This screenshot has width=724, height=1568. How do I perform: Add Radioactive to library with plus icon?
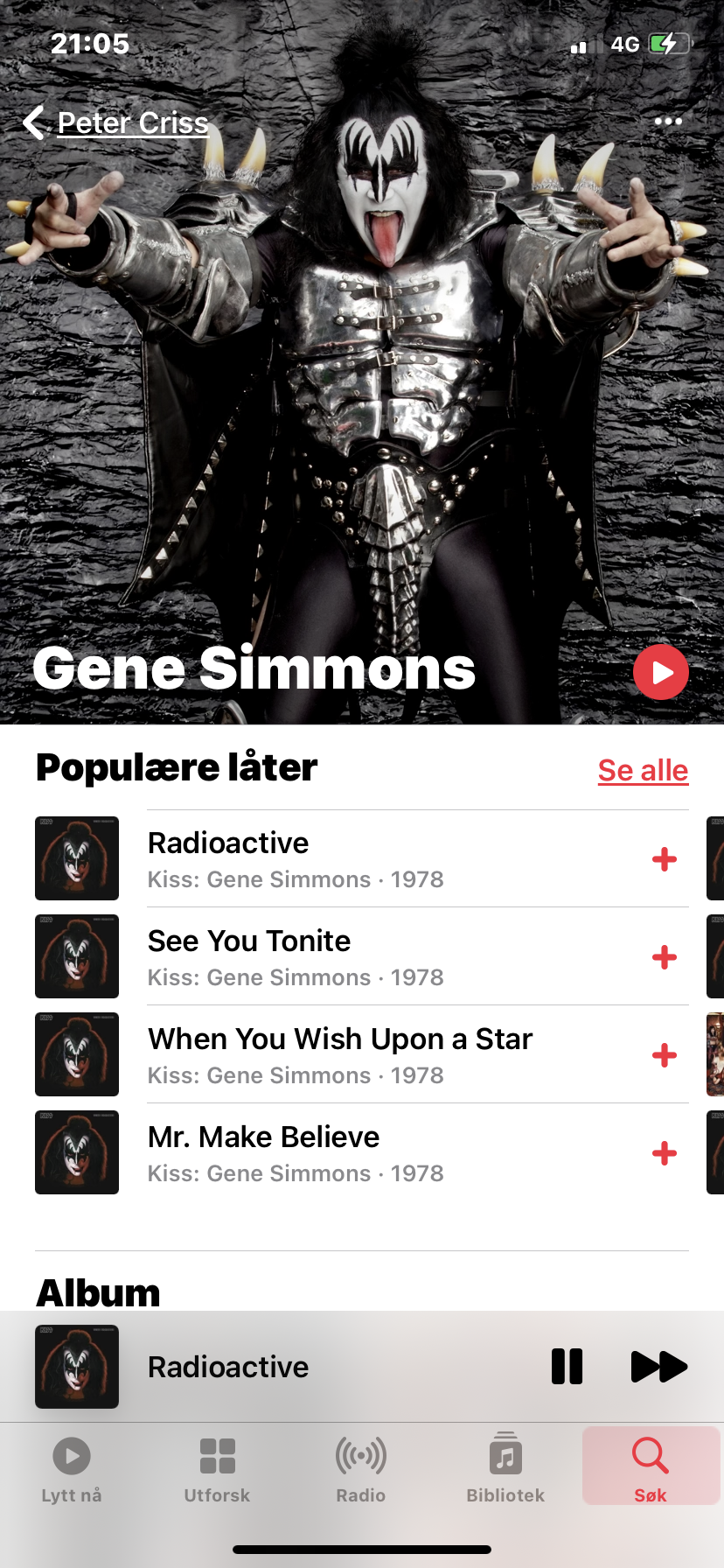coord(665,859)
